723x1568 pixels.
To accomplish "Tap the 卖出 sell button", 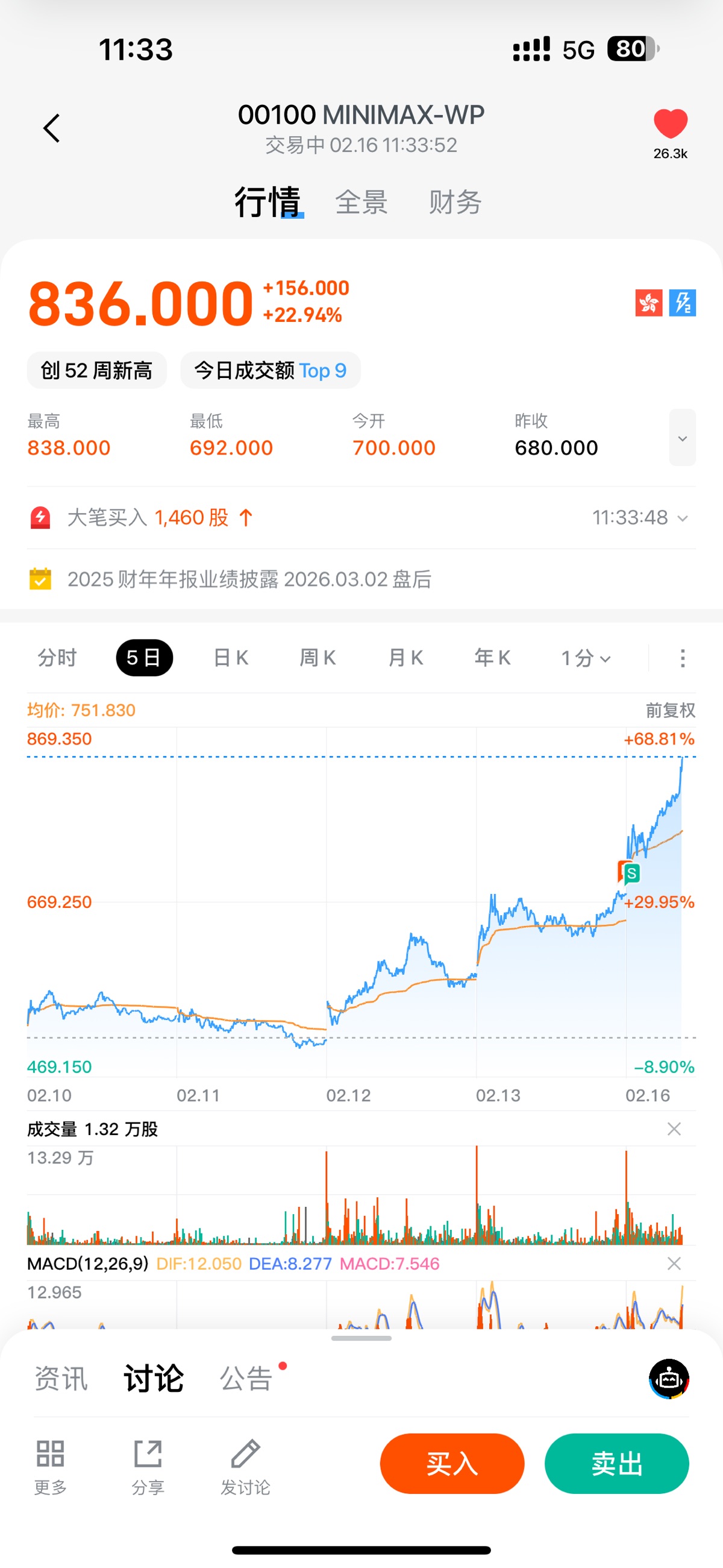I will pyautogui.click(x=616, y=1464).
